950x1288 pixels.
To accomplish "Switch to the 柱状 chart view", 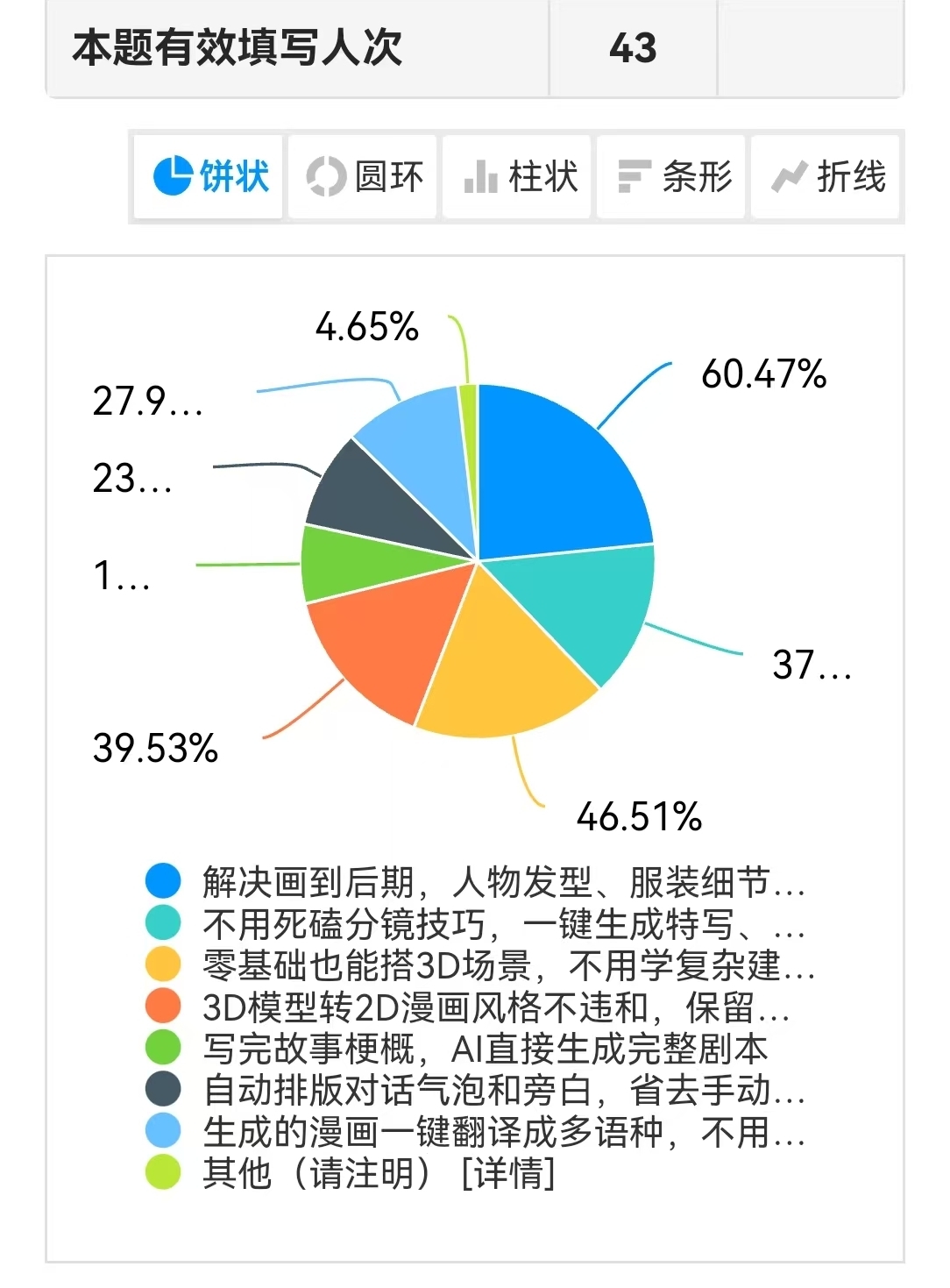I will pyautogui.click(x=519, y=176).
